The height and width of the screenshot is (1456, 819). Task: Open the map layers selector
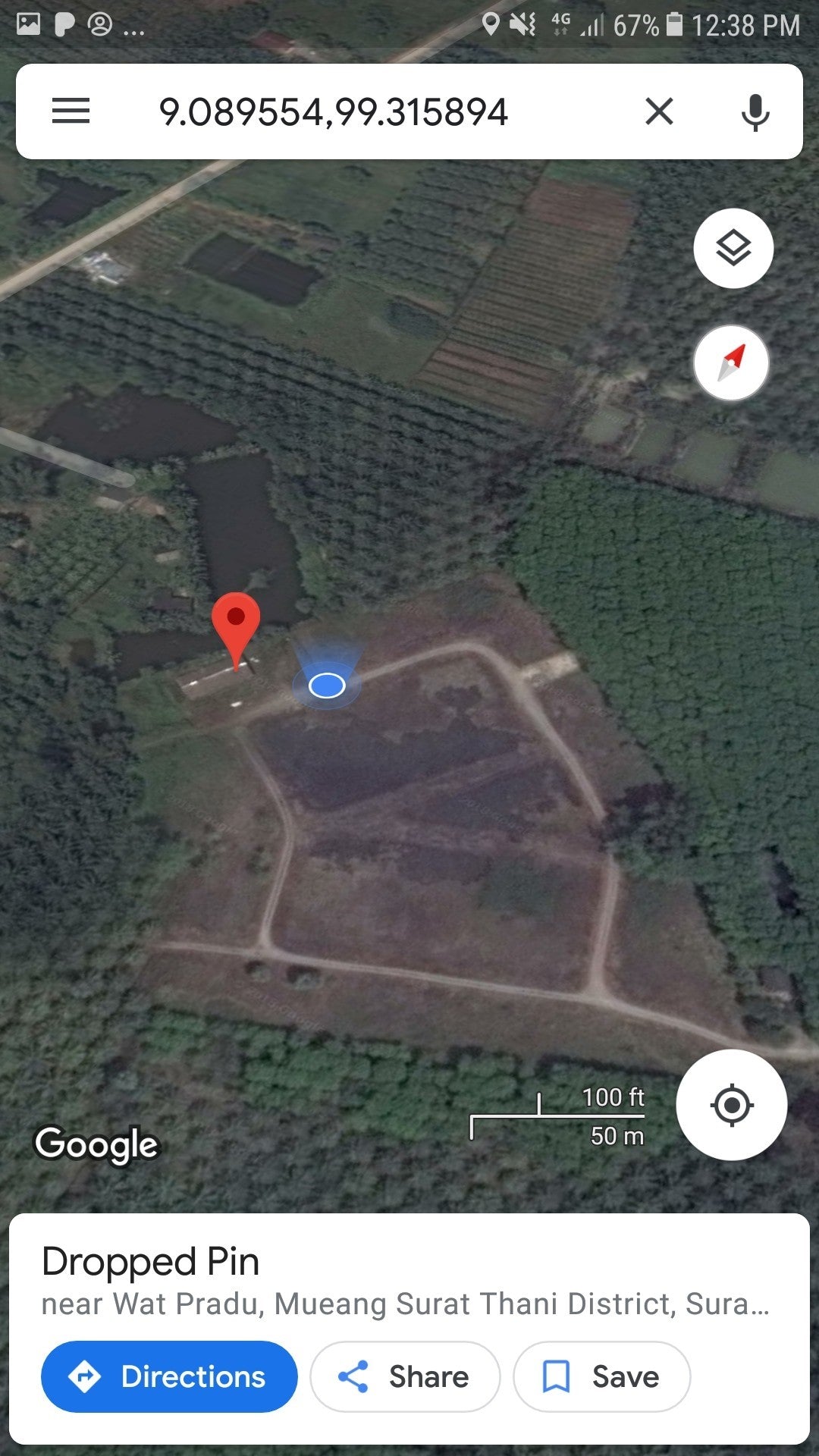pyautogui.click(x=733, y=248)
